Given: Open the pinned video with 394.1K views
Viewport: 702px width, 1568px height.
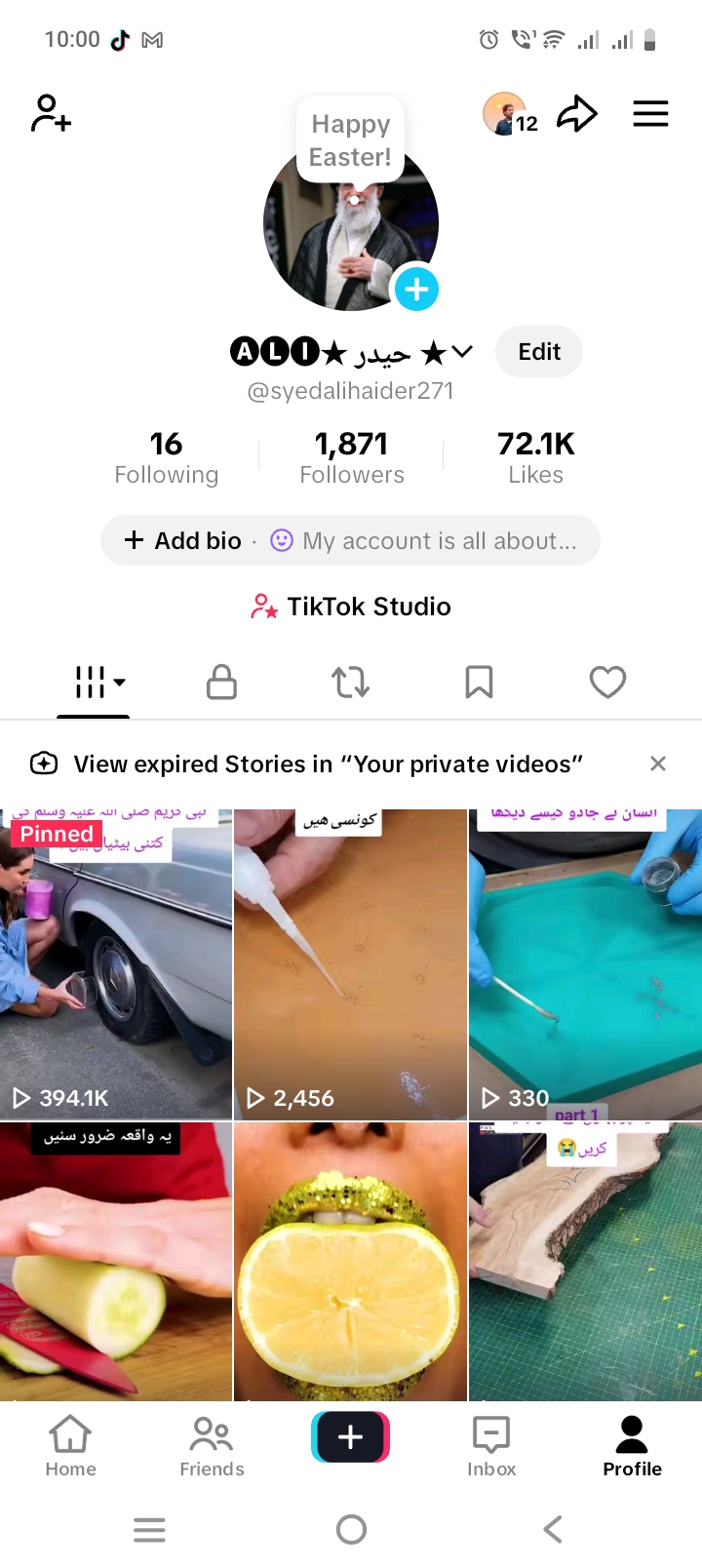Looking at the screenshot, I should coord(116,965).
